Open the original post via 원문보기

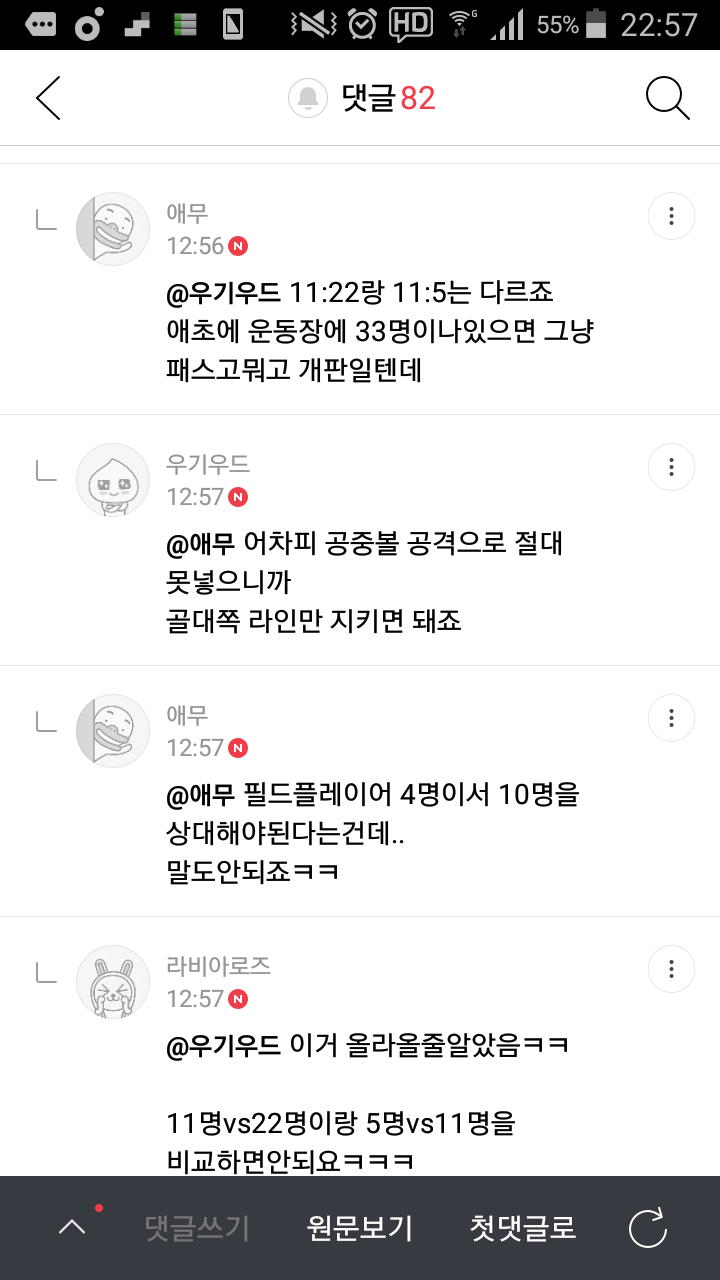tap(359, 1228)
